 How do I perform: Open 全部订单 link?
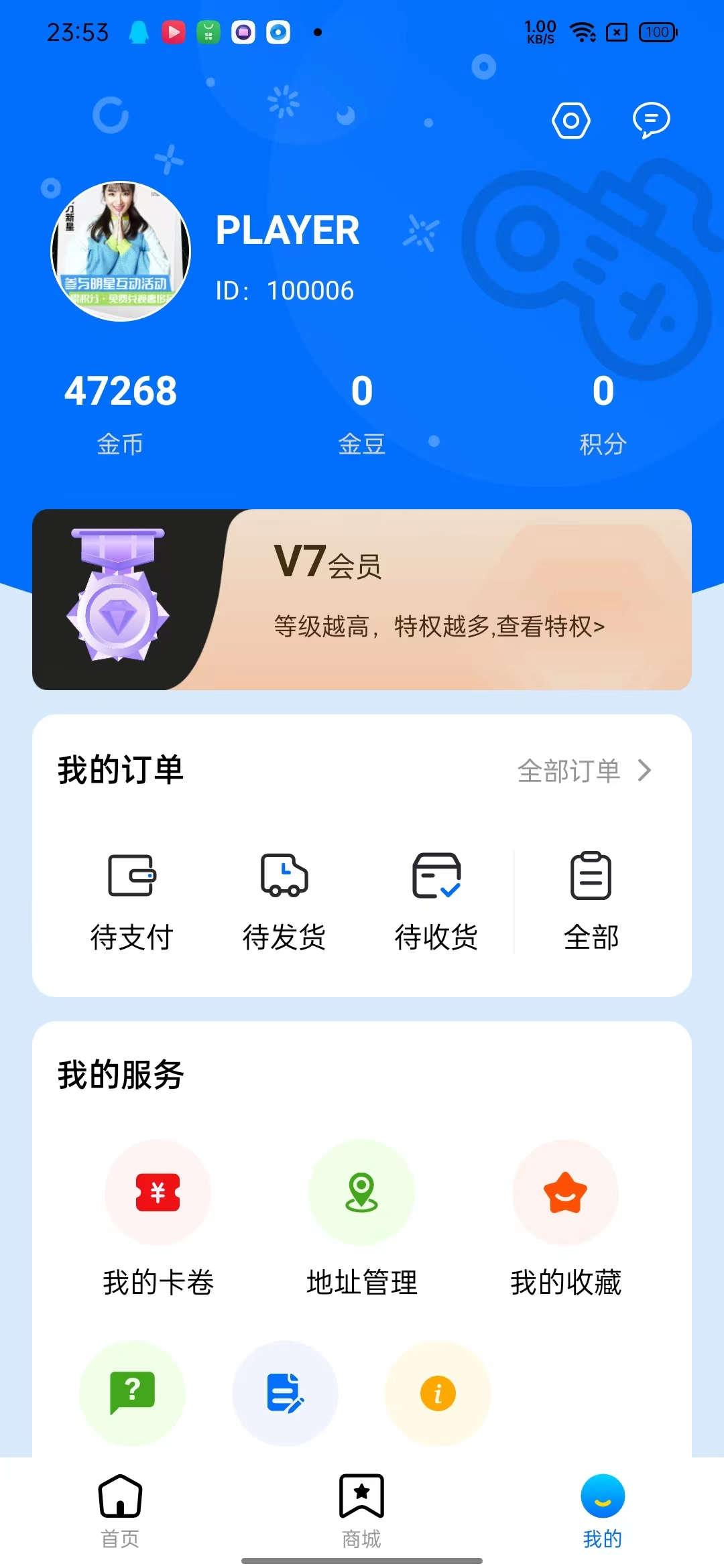pyautogui.click(x=583, y=771)
